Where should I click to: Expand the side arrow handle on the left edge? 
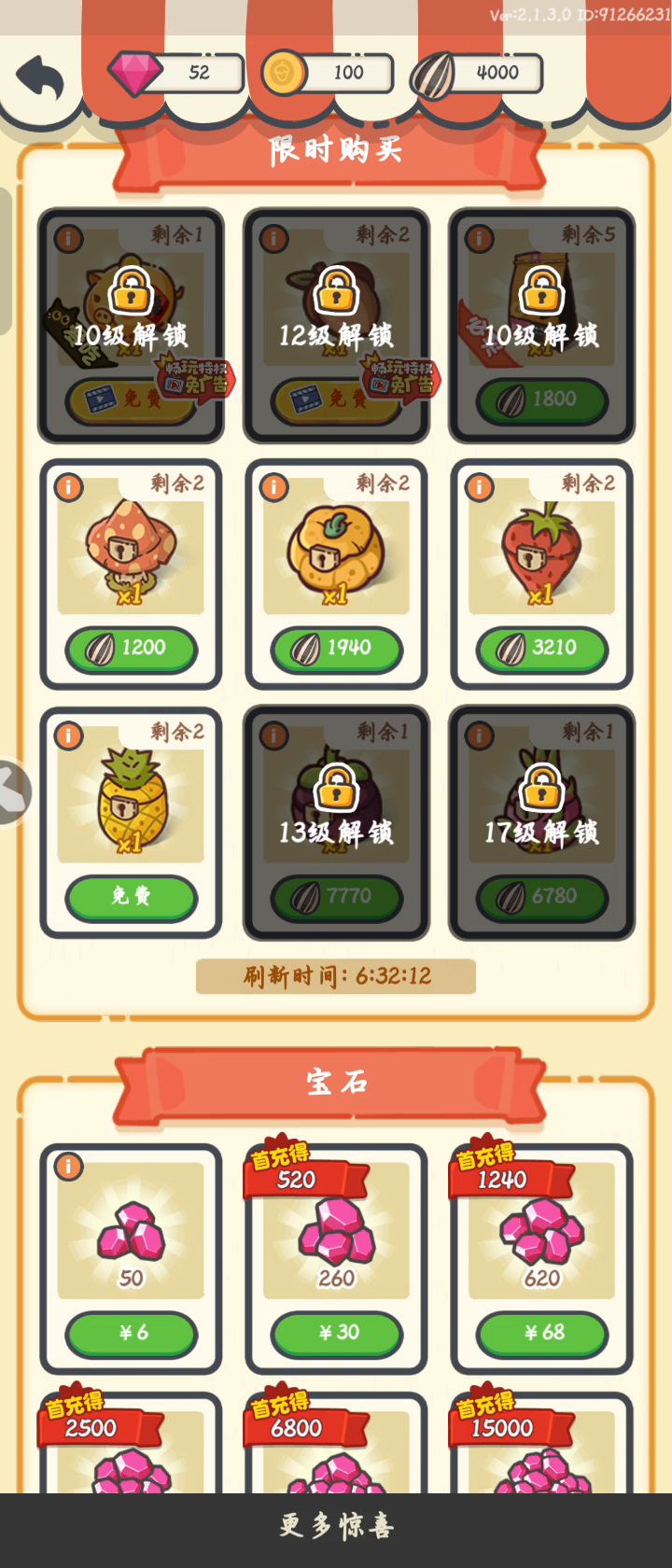click(x=13, y=792)
